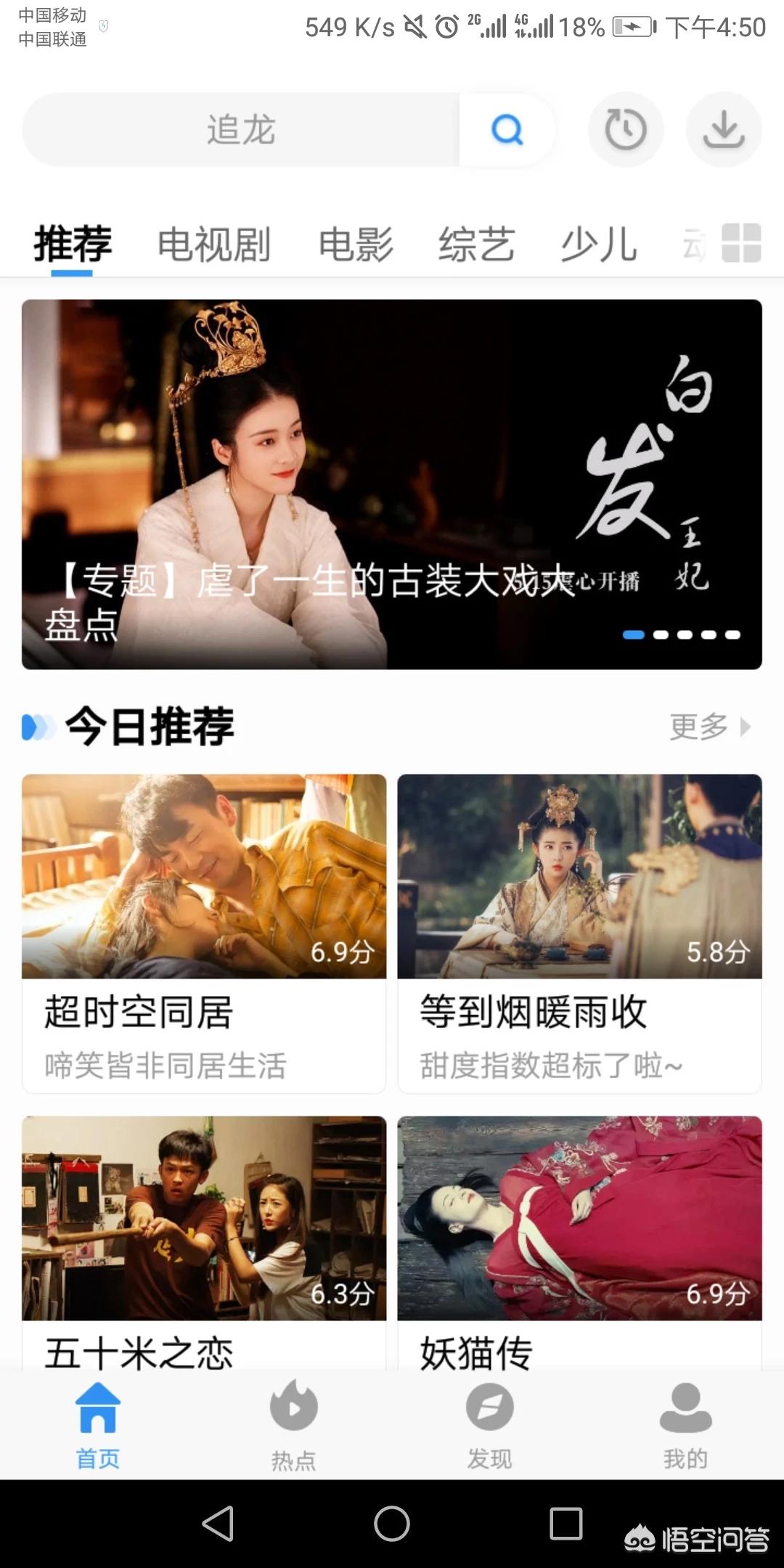The width and height of the screenshot is (784, 1568).
Task: Tap the system back button
Action: (218, 1523)
